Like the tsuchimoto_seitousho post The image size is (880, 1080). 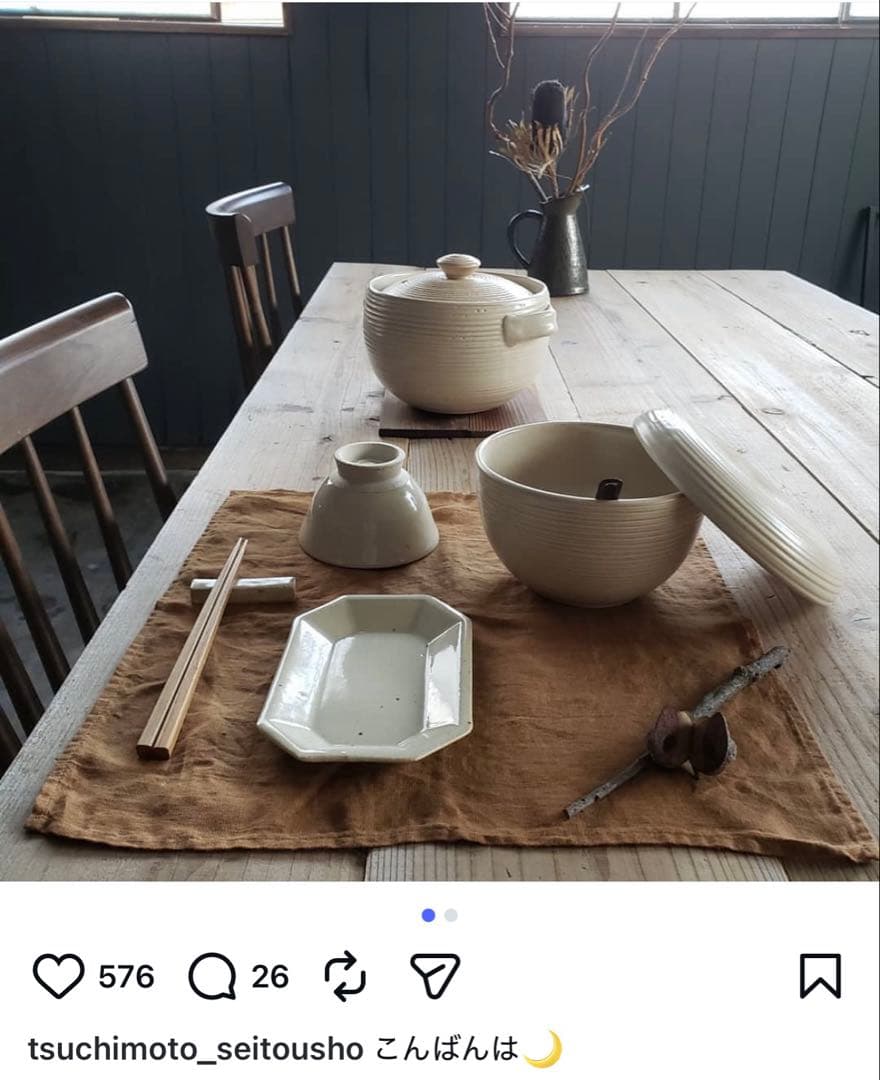59,976
